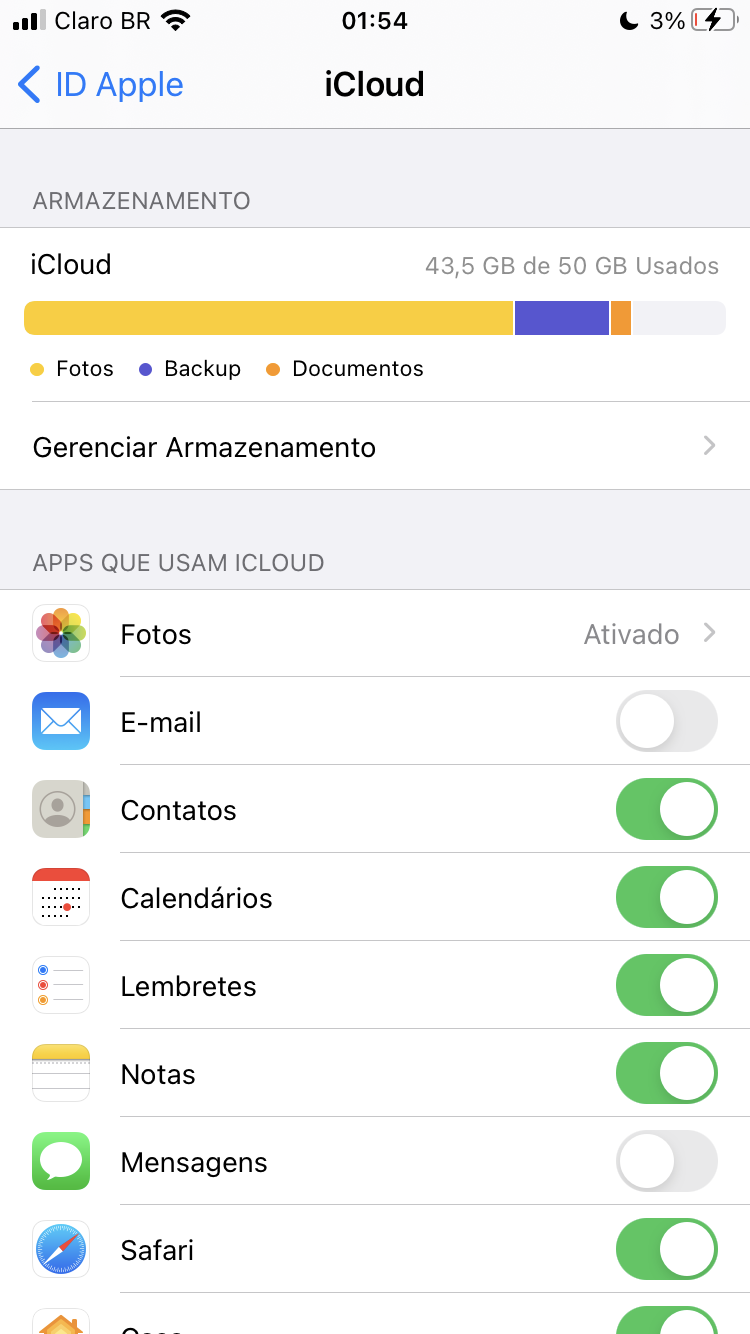Turn off the Contatos switch
Image resolution: width=750 pixels, height=1334 pixels.
pyautogui.click(x=666, y=810)
